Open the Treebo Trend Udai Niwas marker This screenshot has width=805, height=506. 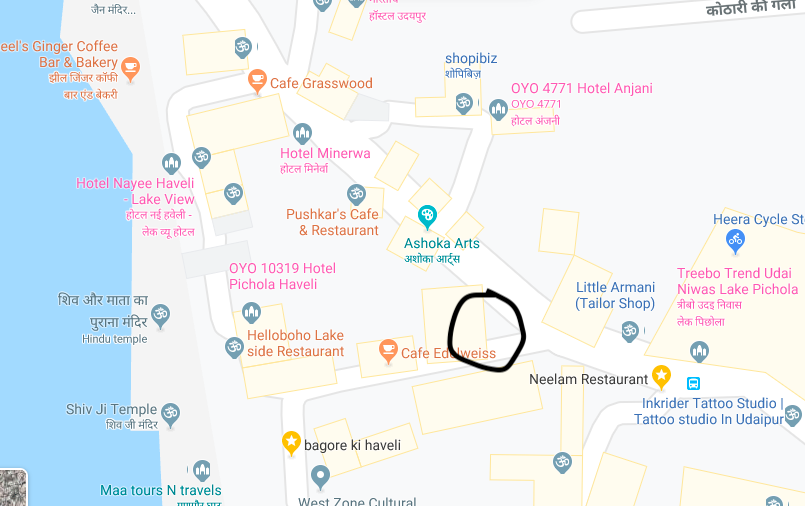(x=699, y=350)
